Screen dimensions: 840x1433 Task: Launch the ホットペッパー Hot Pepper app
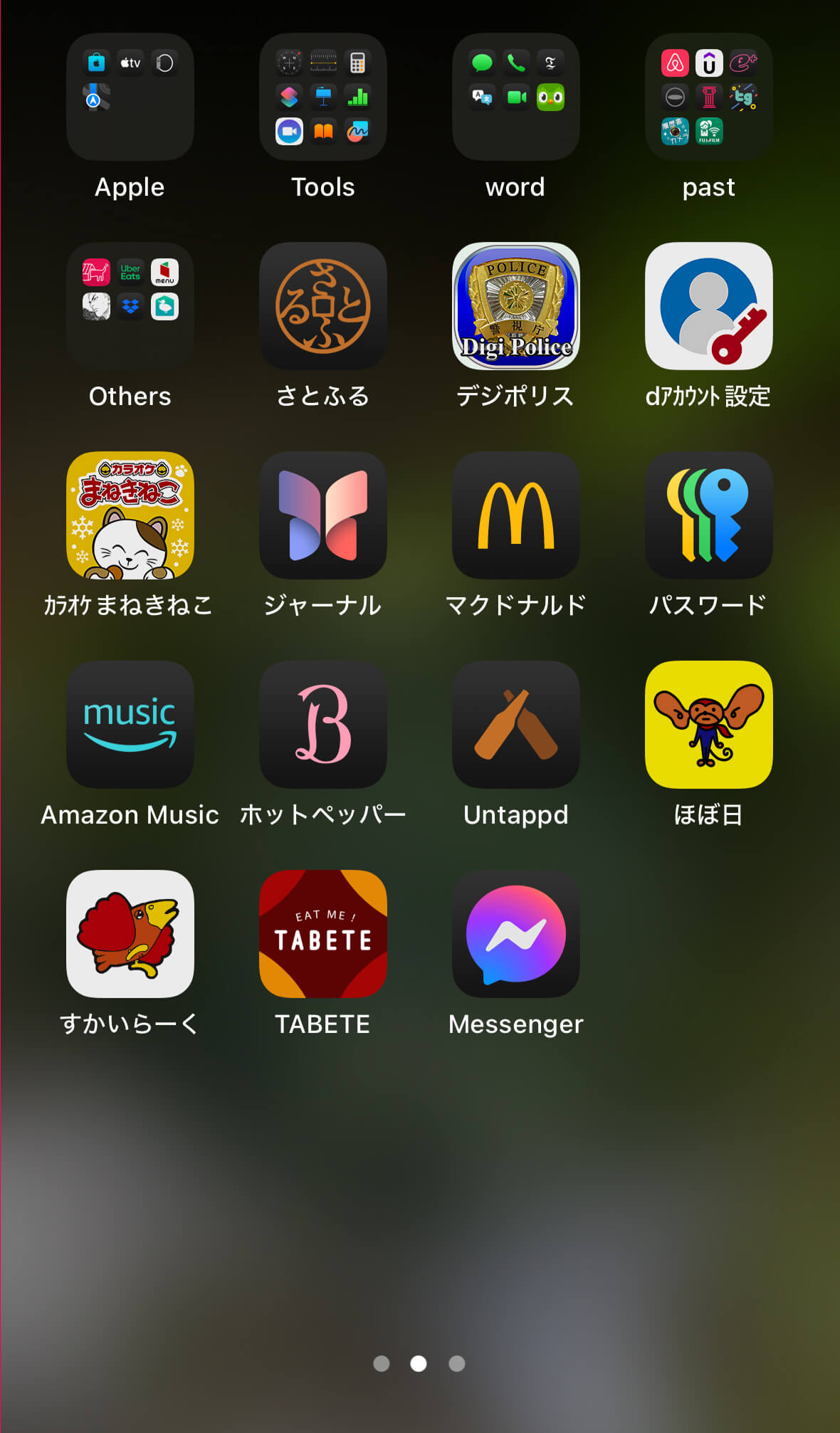pyautogui.click(x=322, y=724)
